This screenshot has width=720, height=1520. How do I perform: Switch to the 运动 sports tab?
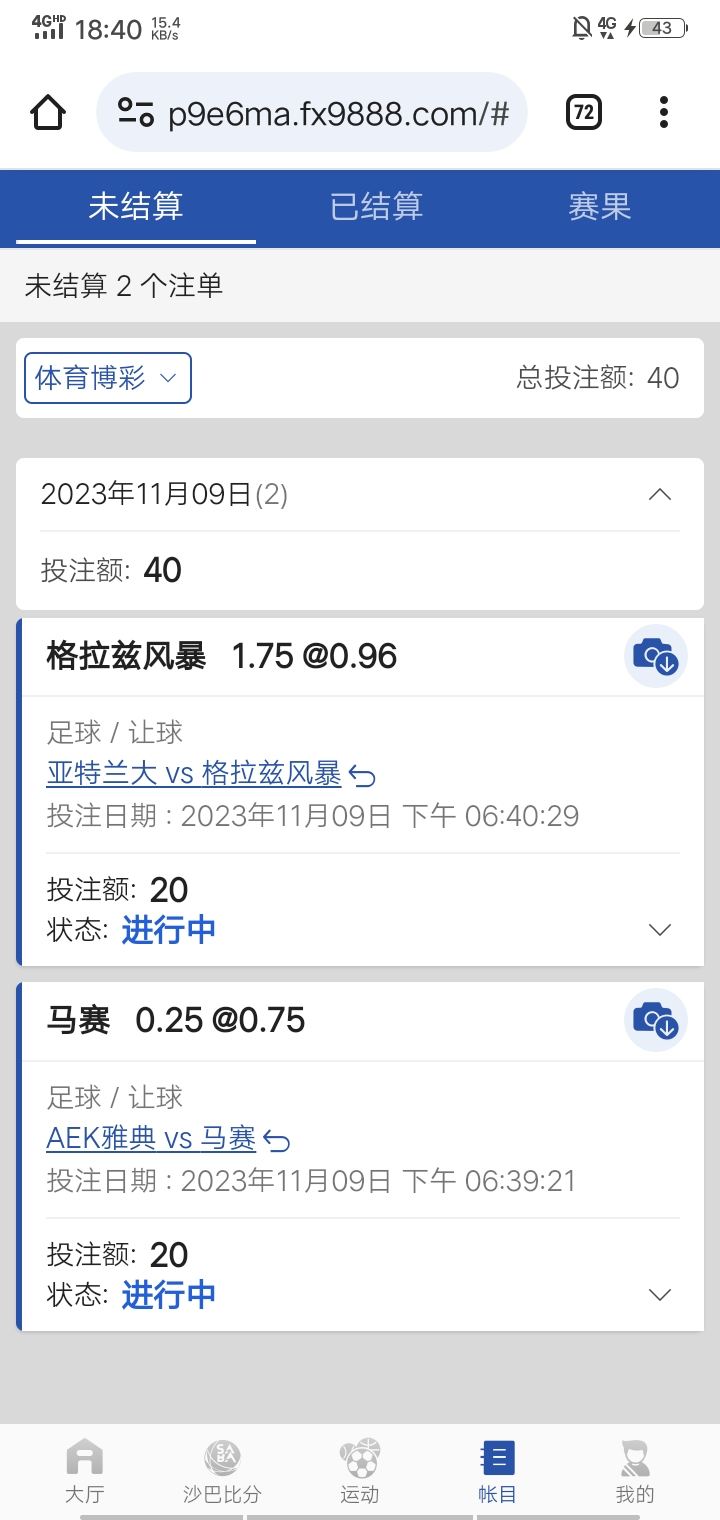[359, 1472]
